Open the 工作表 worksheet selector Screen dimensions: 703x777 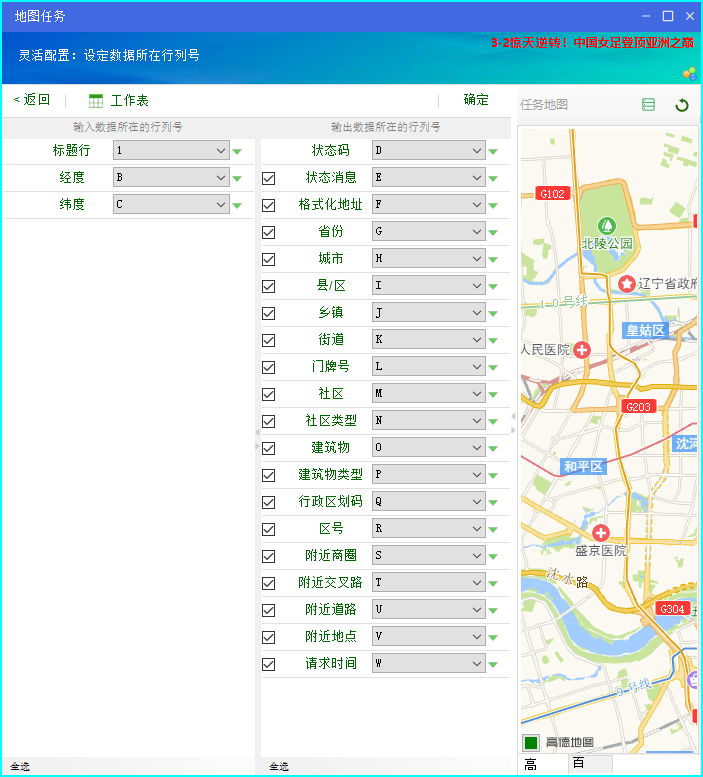tap(119, 100)
